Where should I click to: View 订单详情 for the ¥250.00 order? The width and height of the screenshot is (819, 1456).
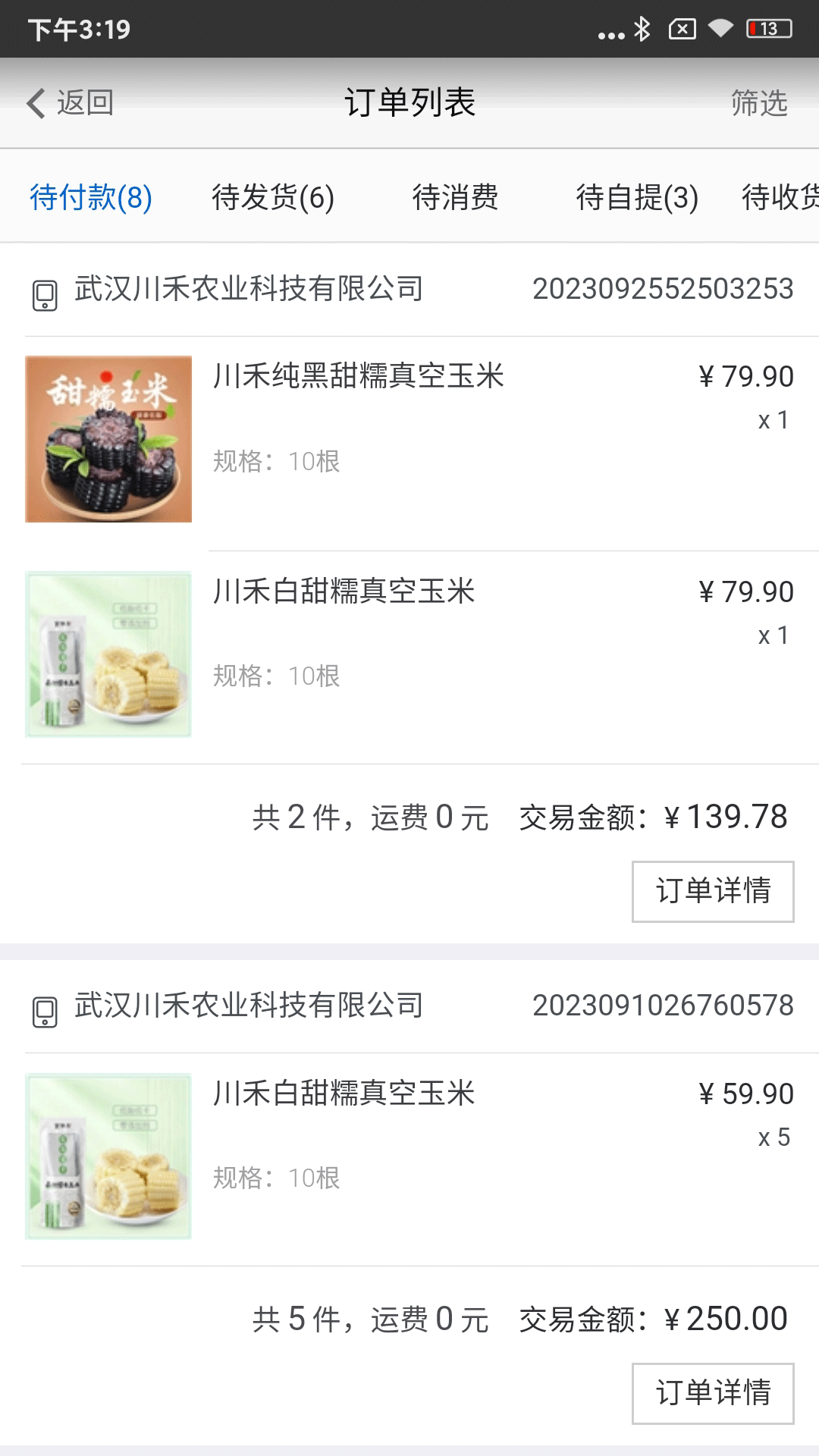tap(713, 1393)
